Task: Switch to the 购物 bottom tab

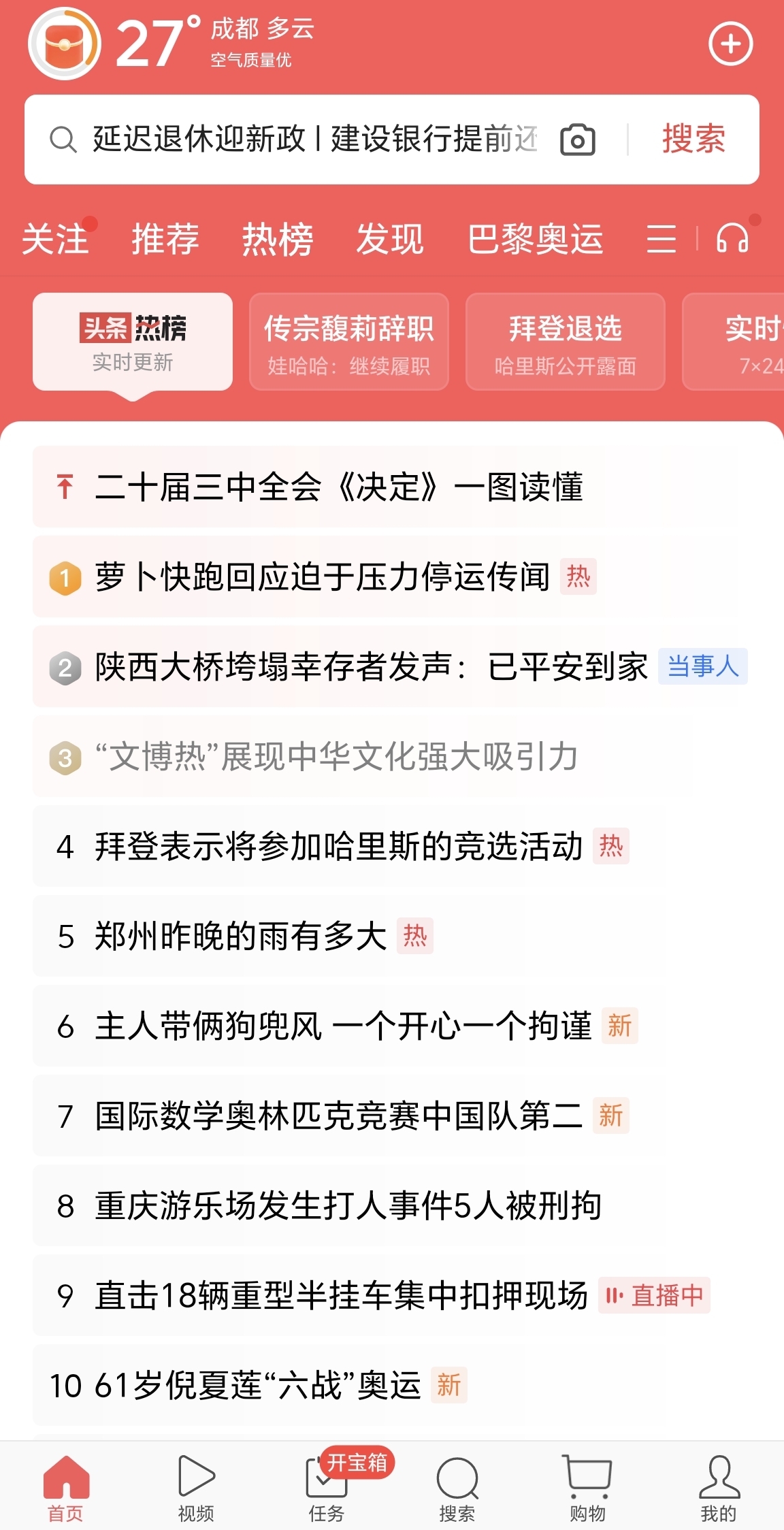Action: pos(587,1488)
